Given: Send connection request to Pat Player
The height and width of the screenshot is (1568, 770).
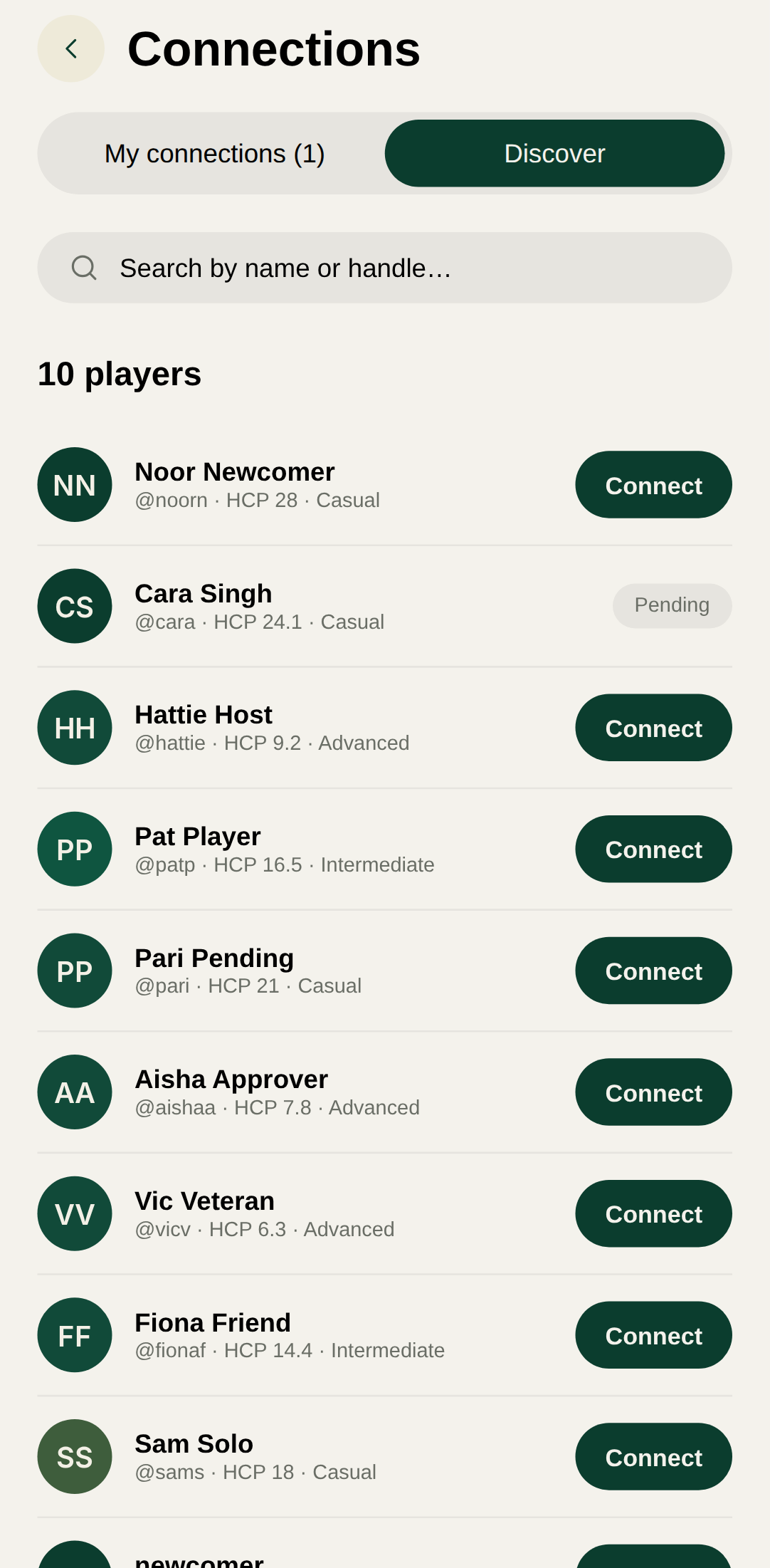Looking at the screenshot, I should (x=653, y=850).
